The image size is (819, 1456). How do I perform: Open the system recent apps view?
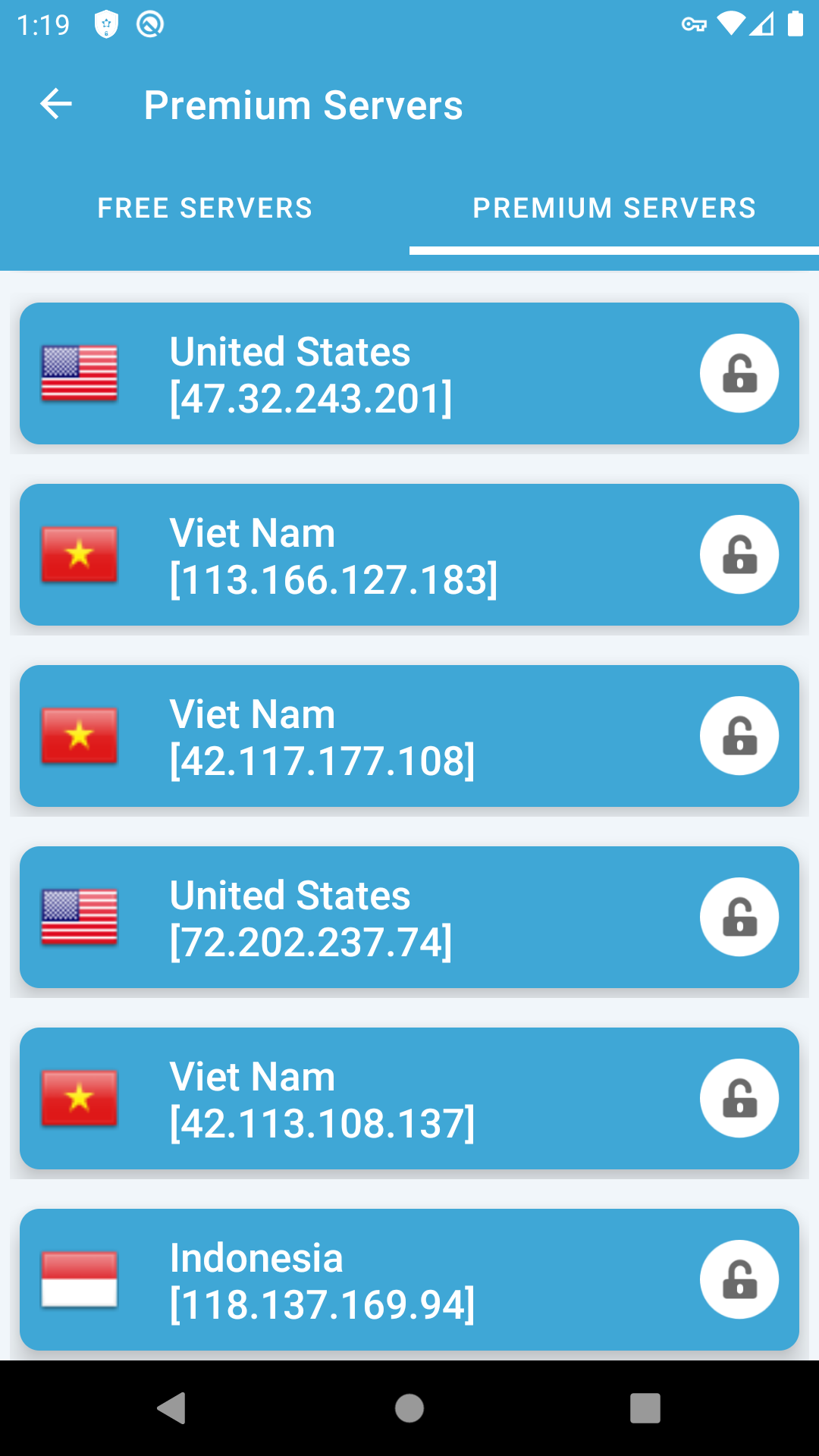click(645, 1408)
